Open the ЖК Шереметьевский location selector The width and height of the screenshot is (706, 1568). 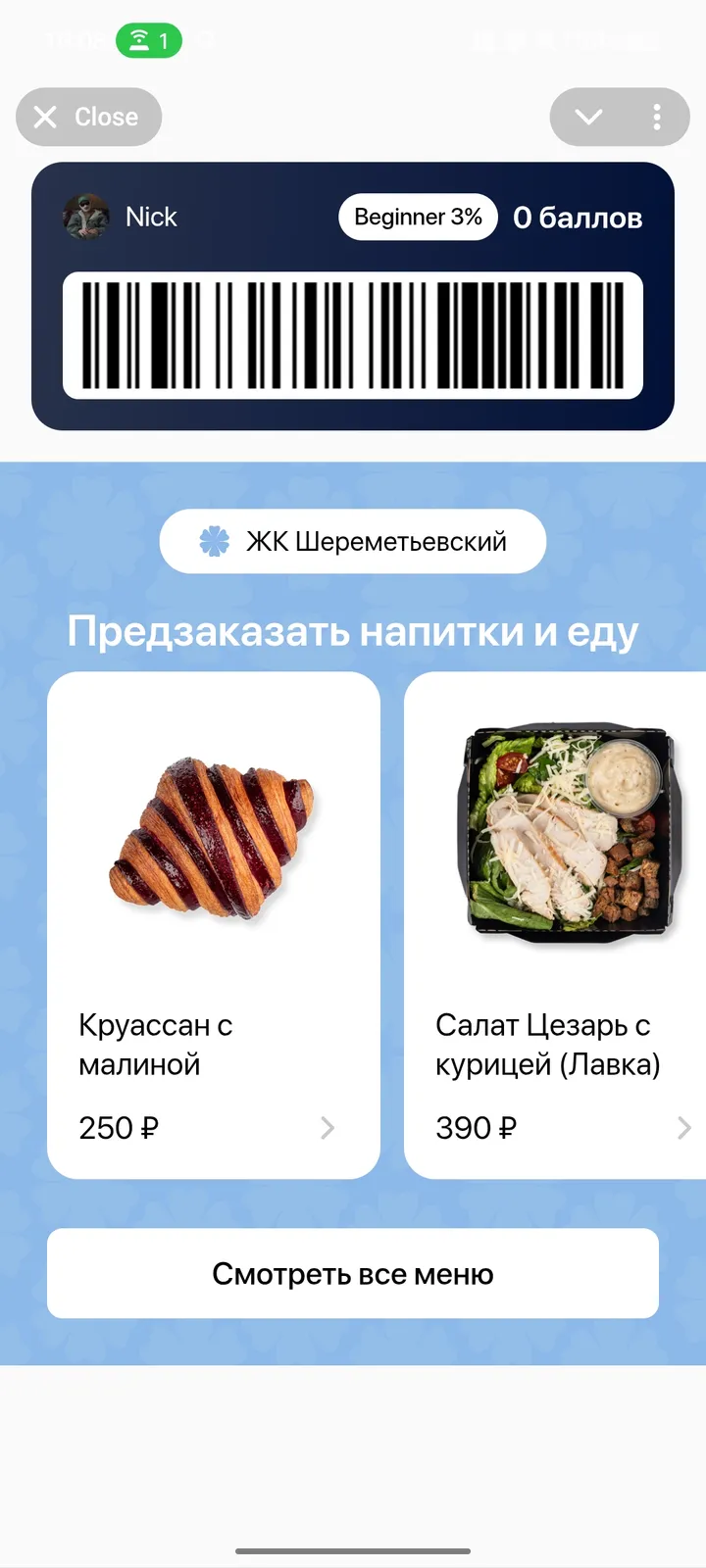pos(353,540)
